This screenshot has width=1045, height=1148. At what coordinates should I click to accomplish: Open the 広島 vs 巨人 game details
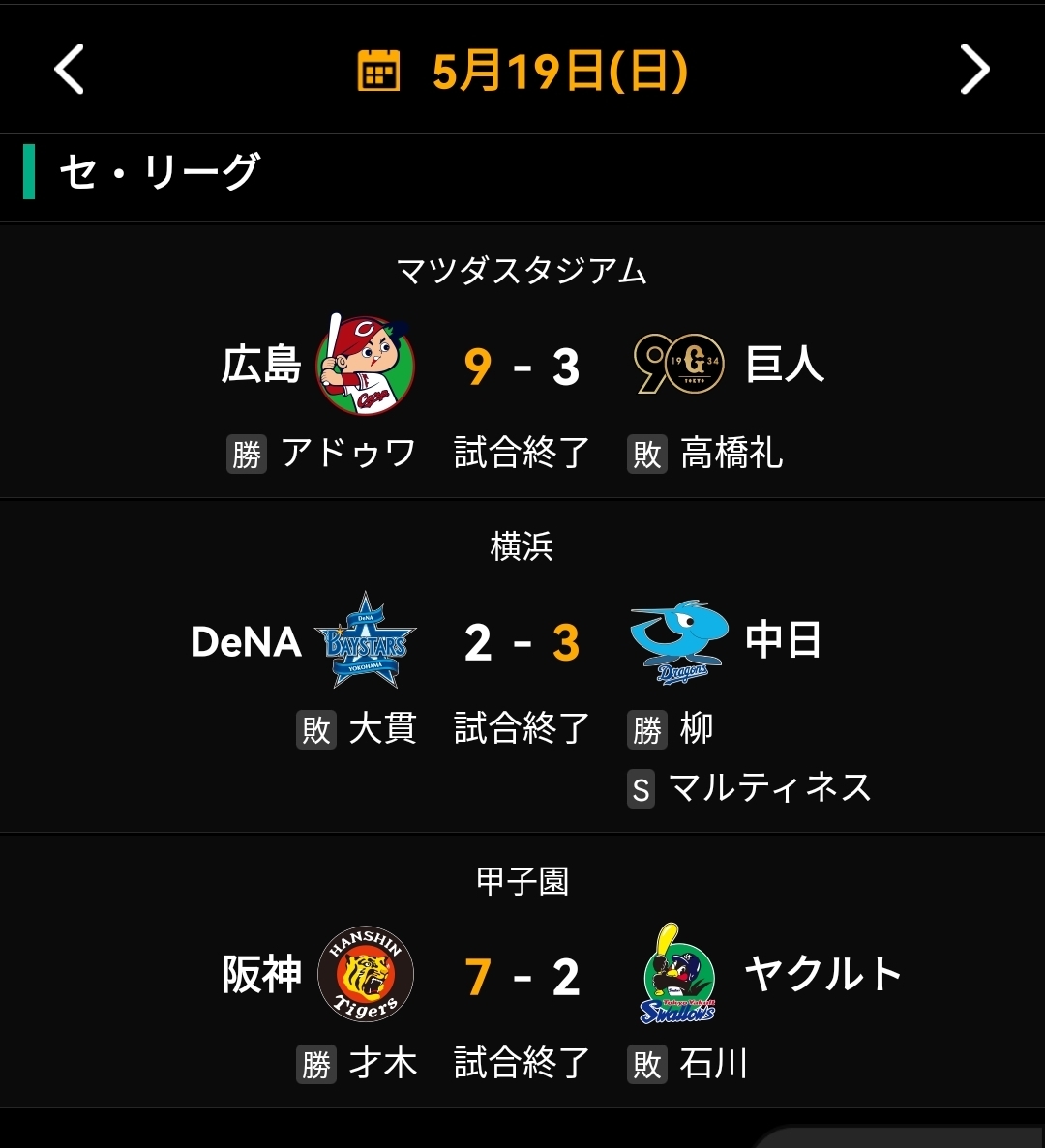(522, 368)
